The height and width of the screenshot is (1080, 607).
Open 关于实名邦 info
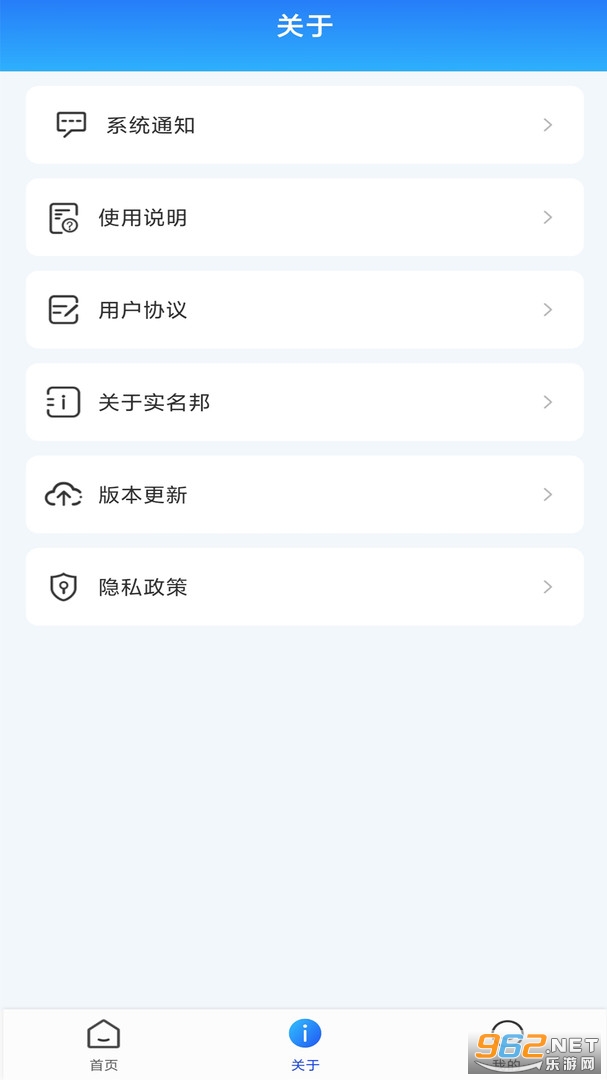pos(304,402)
